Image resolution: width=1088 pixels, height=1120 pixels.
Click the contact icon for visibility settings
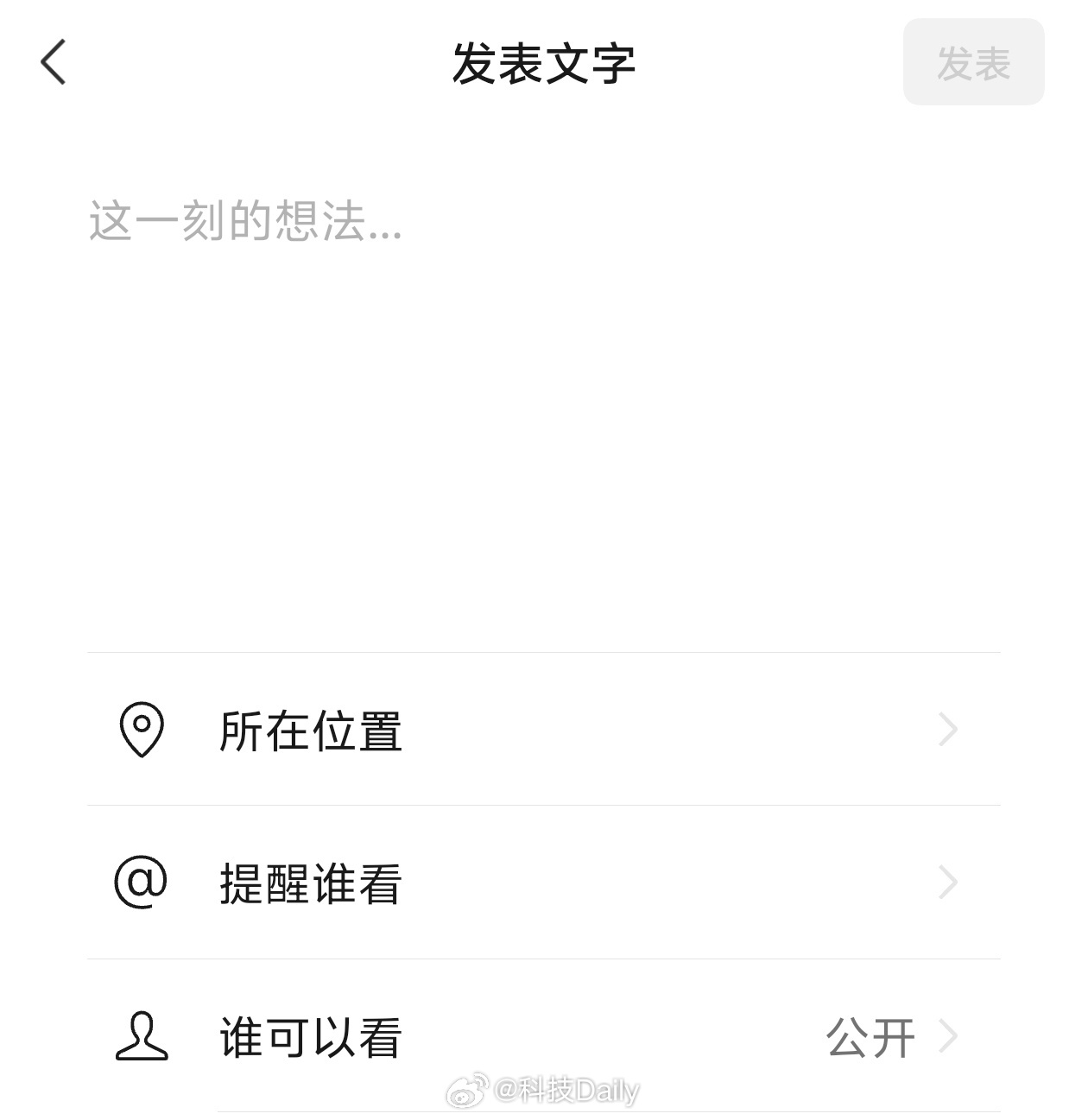(143, 1037)
